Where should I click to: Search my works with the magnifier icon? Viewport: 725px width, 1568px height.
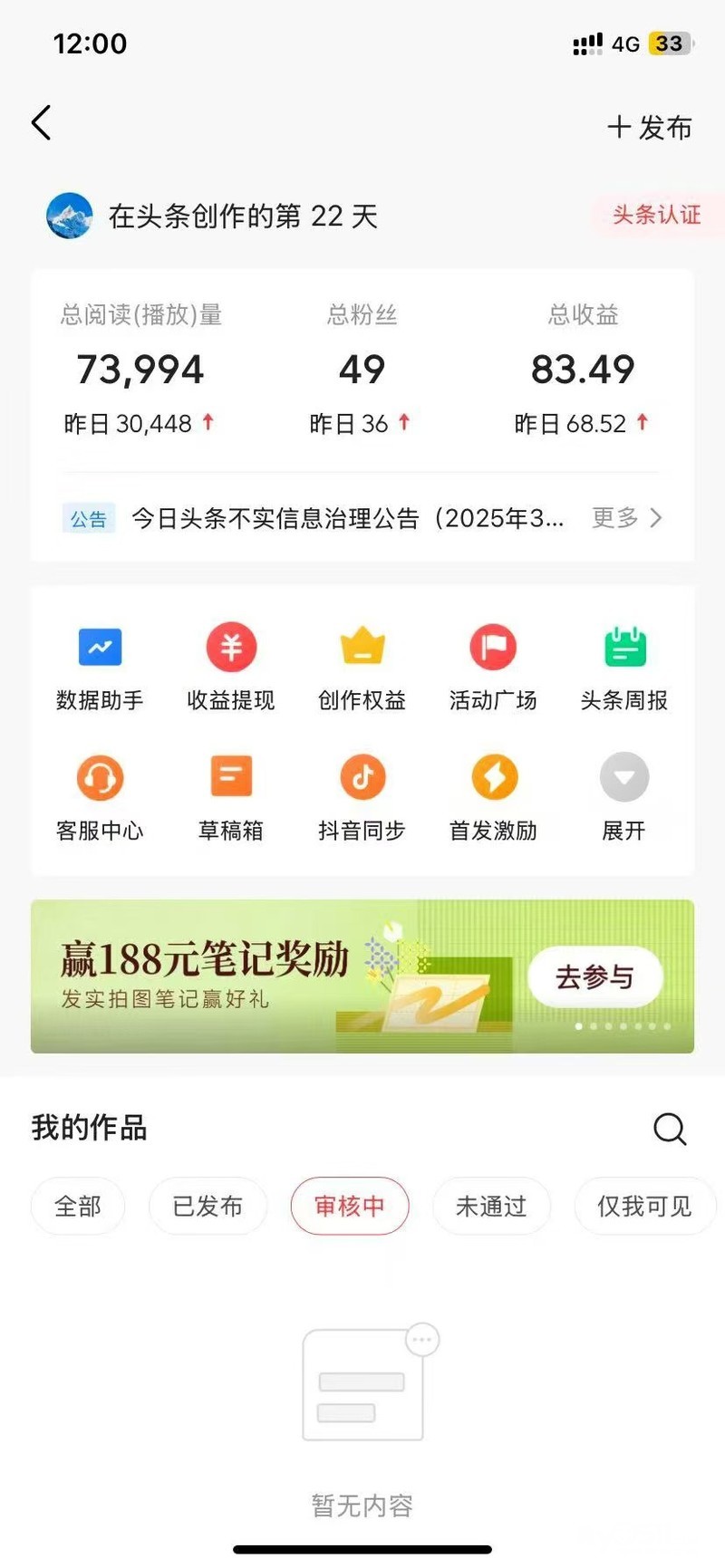click(670, 1129)
